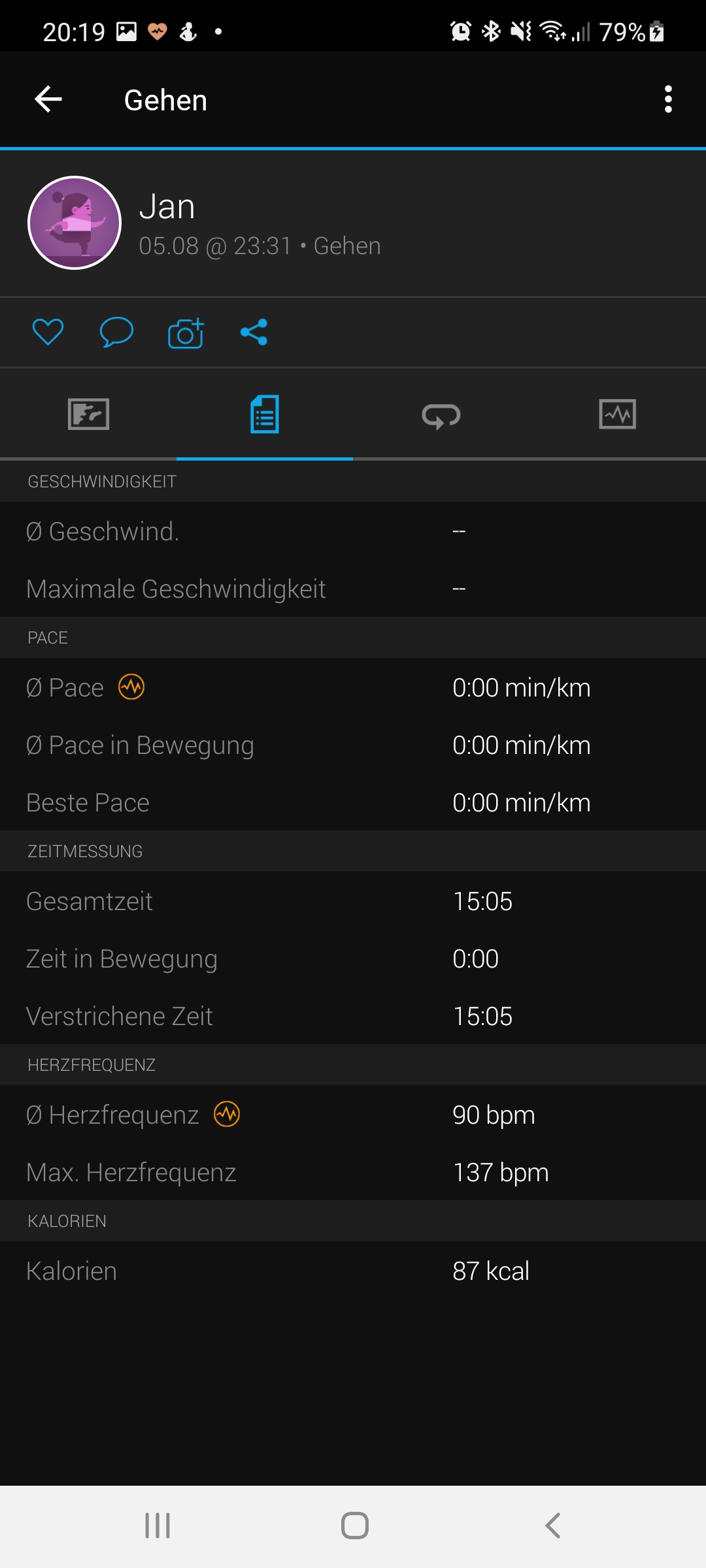Open the charts tab
Viewport: 706px width, 1568px height.
pyautogui.click(x=617, y=414)
